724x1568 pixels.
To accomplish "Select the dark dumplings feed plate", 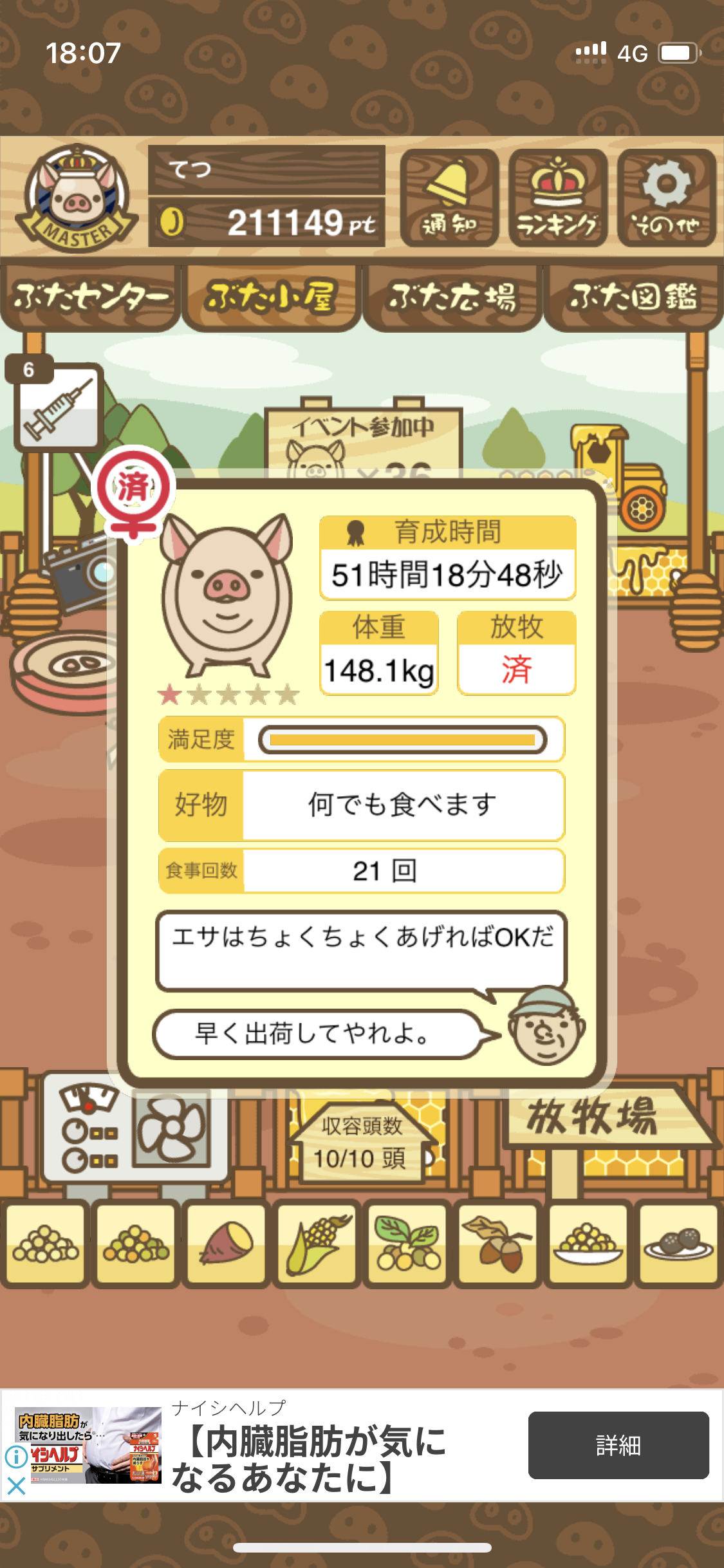I will 679,1244.
